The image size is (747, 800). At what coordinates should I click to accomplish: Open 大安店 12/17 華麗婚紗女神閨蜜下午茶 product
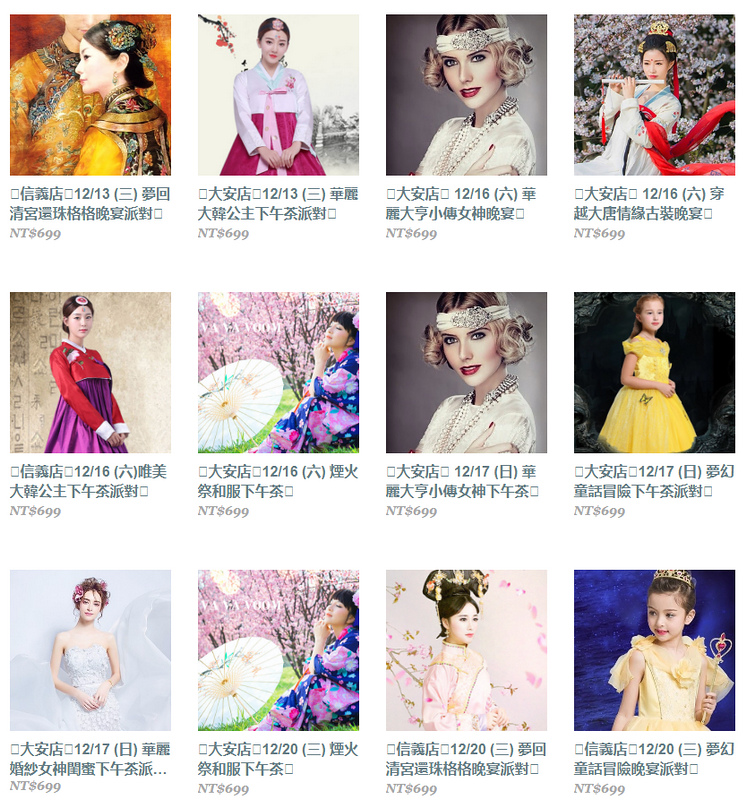coord(90,651)
